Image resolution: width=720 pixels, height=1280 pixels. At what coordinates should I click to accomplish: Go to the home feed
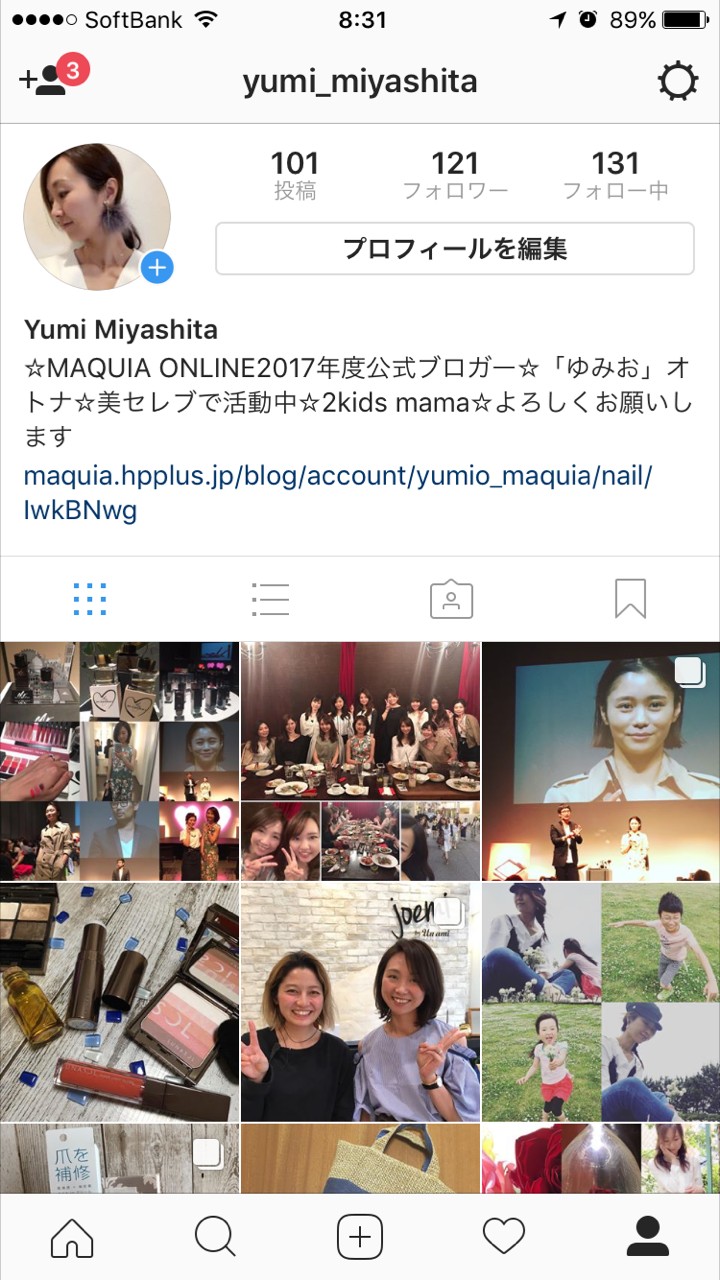coord(72,1238)
